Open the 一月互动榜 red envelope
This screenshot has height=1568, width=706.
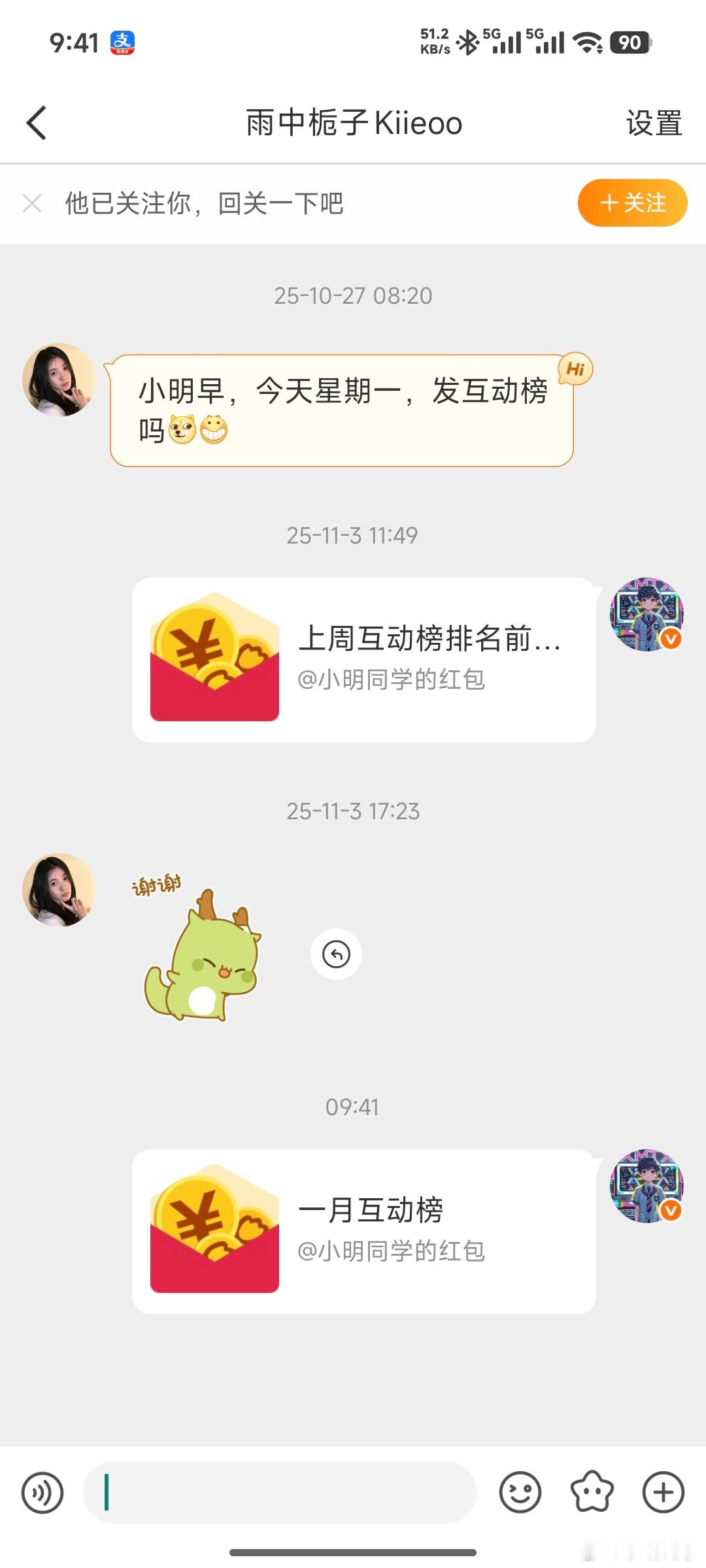tap(363, 1231)
